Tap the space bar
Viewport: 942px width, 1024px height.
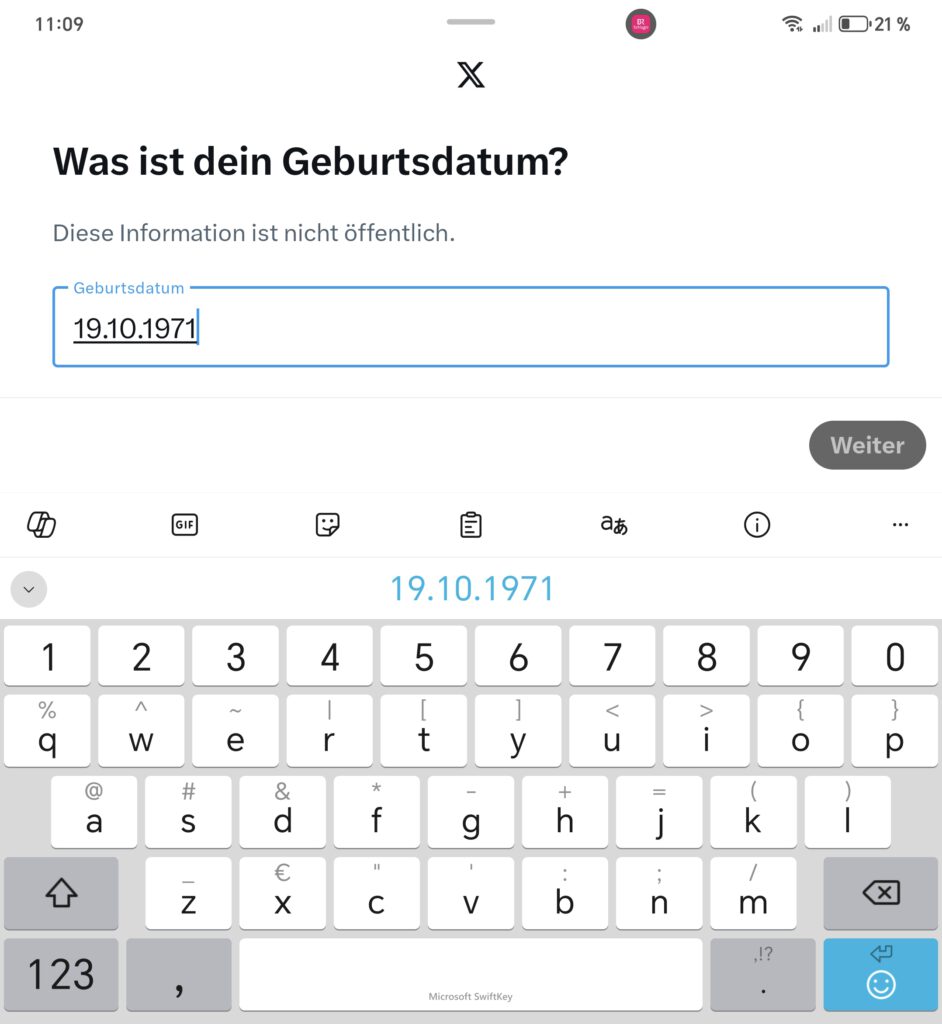point(470,975)
